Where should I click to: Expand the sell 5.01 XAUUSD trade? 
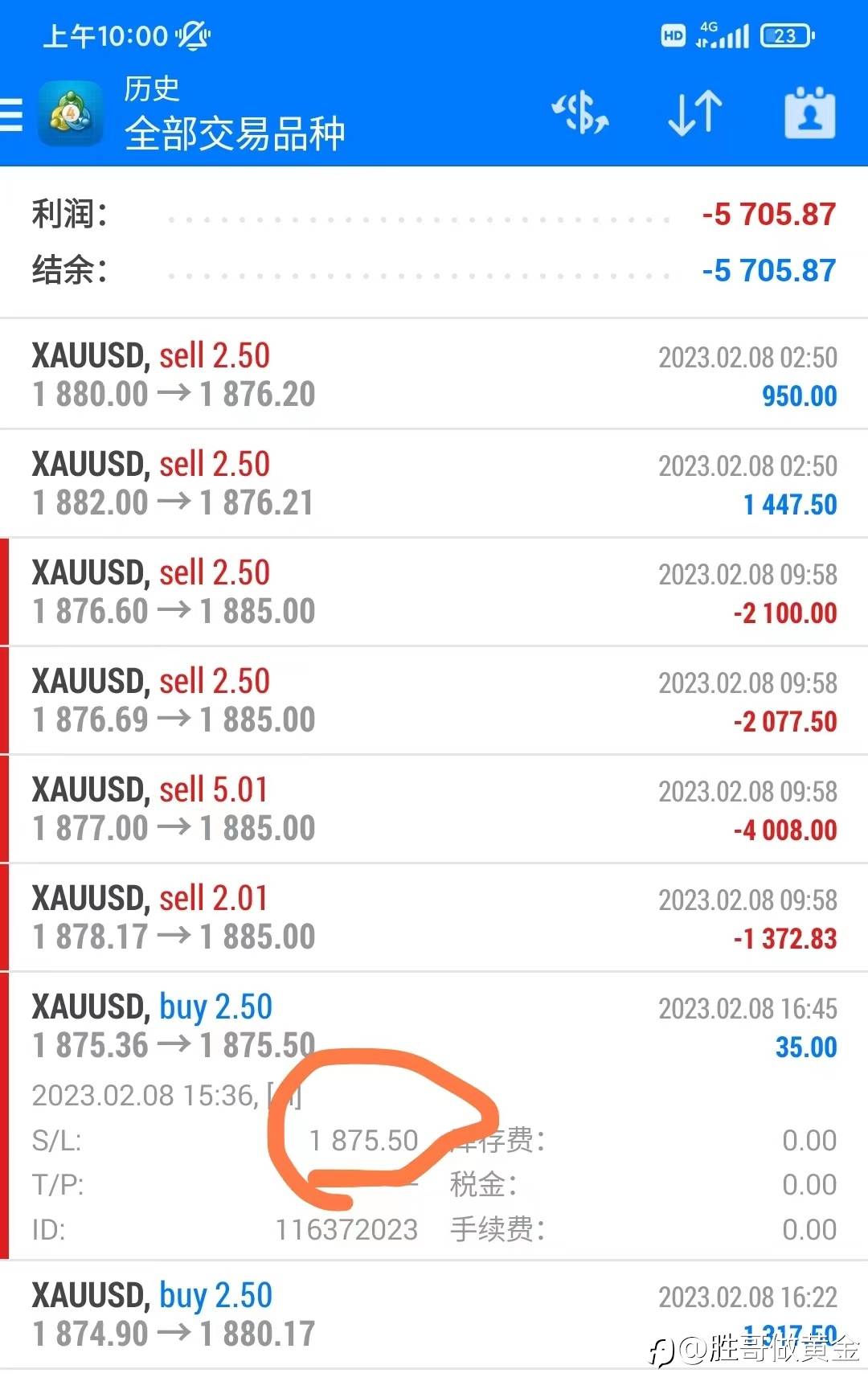pyautogui.click(x=434, y=809)
